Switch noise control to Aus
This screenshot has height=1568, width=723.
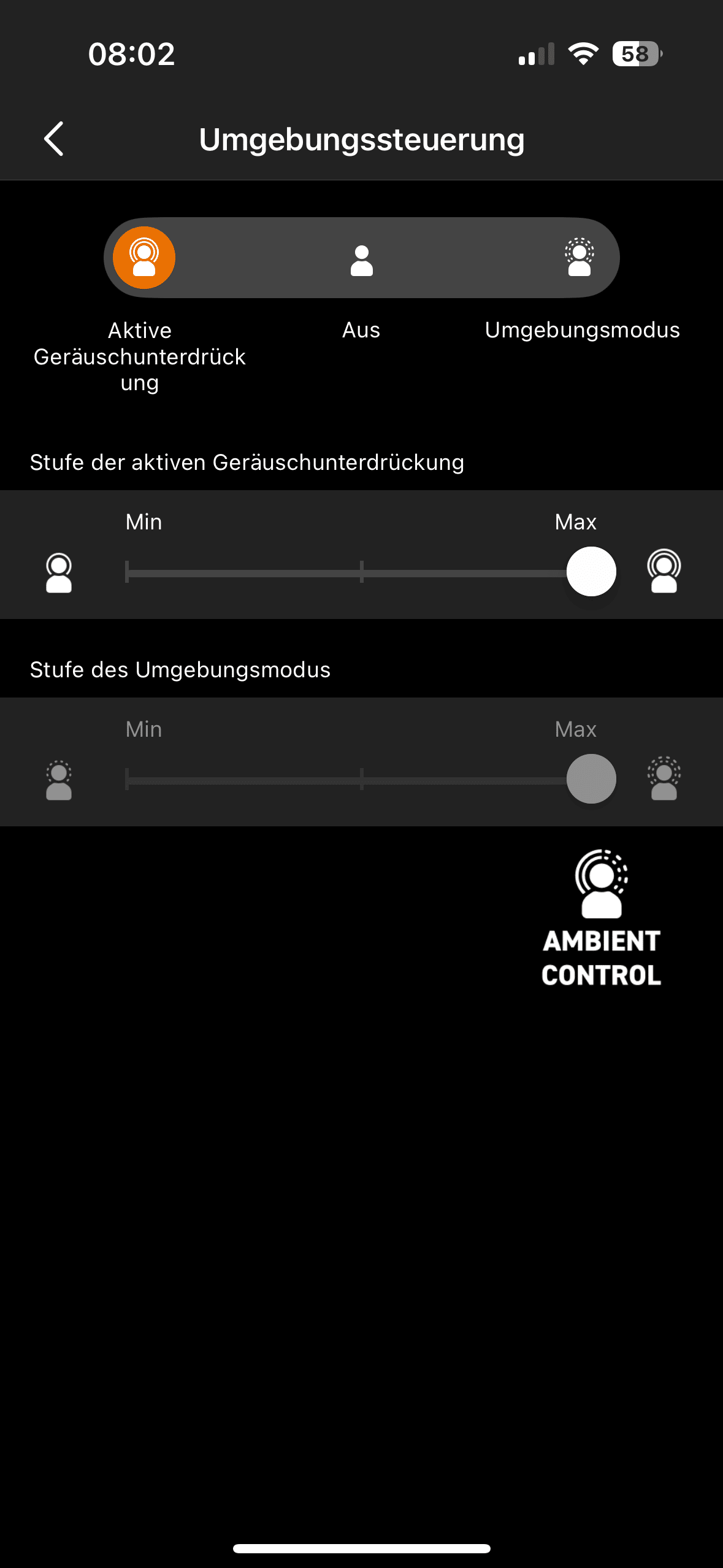point(361,260)
